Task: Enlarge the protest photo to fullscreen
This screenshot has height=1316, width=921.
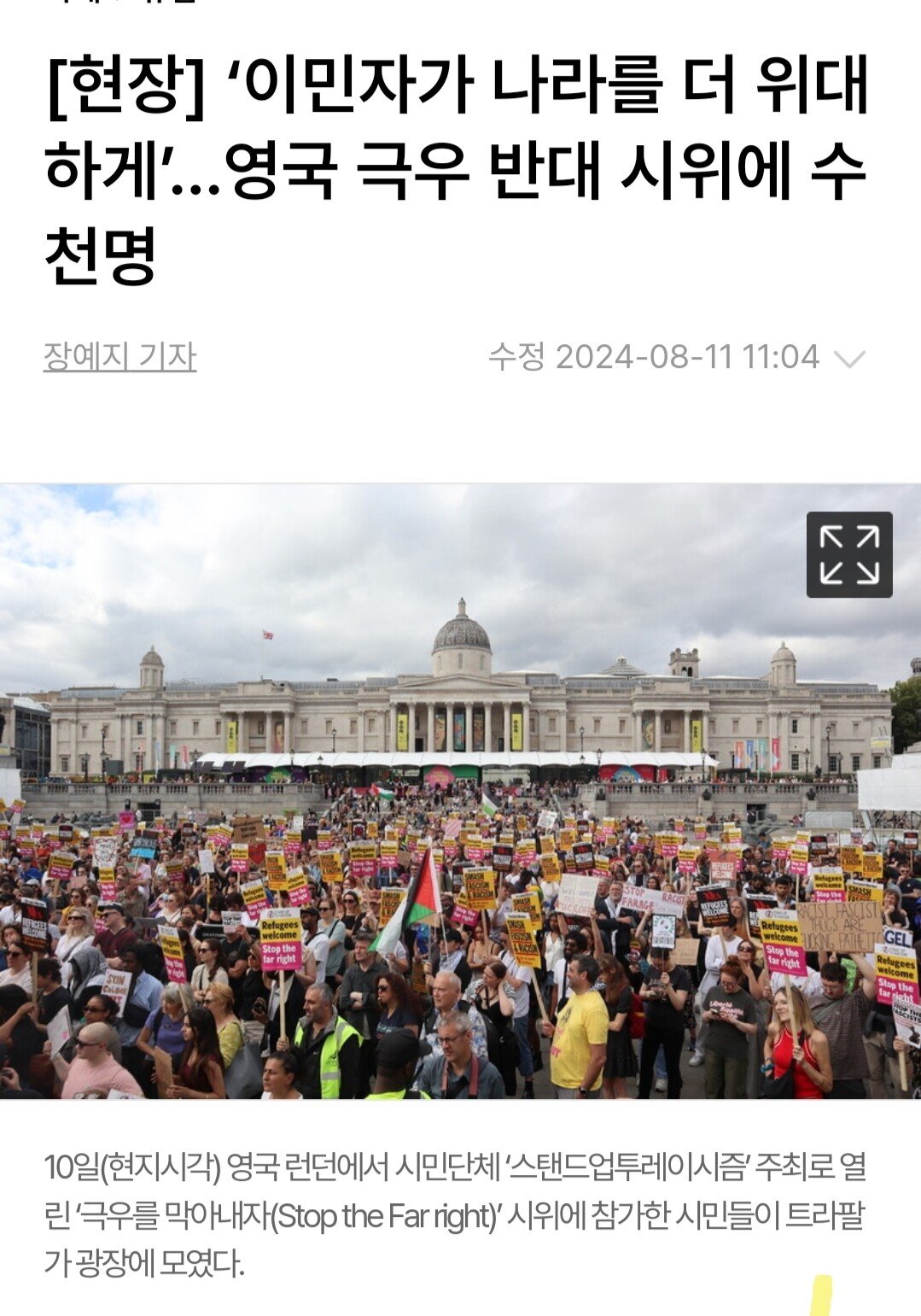Action: point(848,554)
